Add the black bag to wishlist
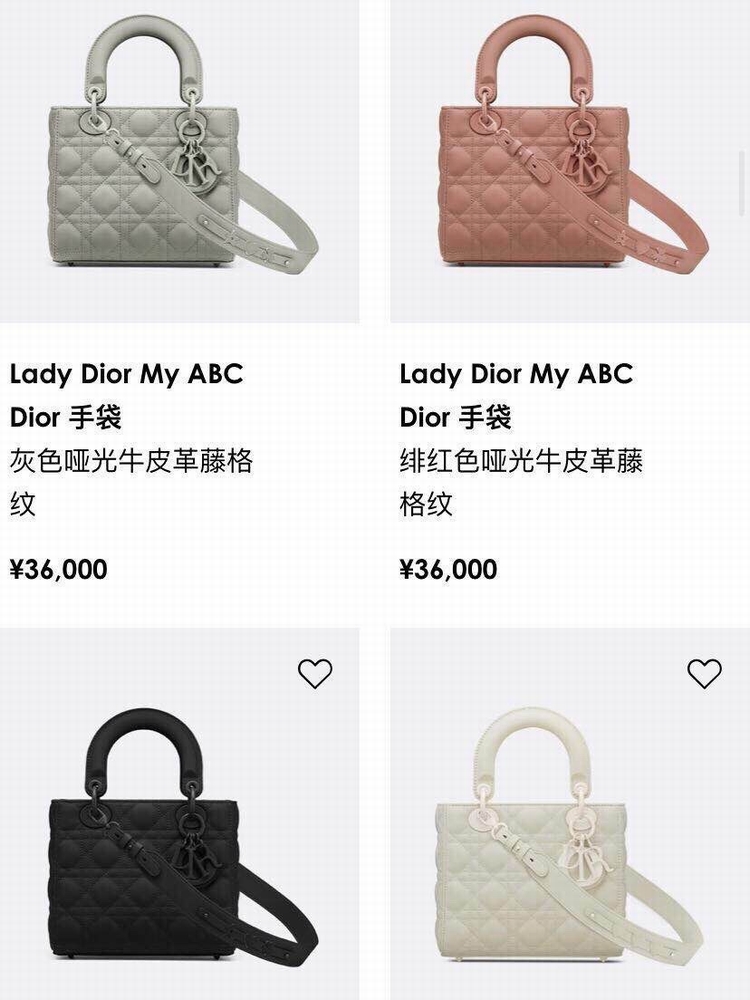The height and width of the screenshot is (1000, 750). 315,674
